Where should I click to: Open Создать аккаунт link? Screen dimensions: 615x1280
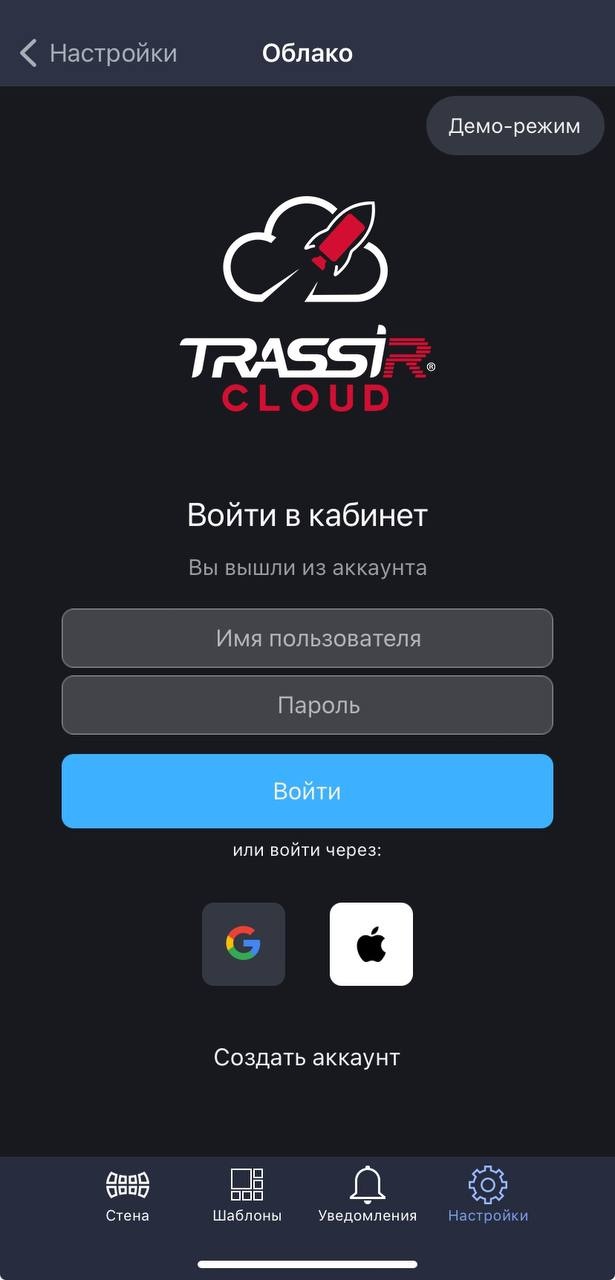coord(307,1057)
